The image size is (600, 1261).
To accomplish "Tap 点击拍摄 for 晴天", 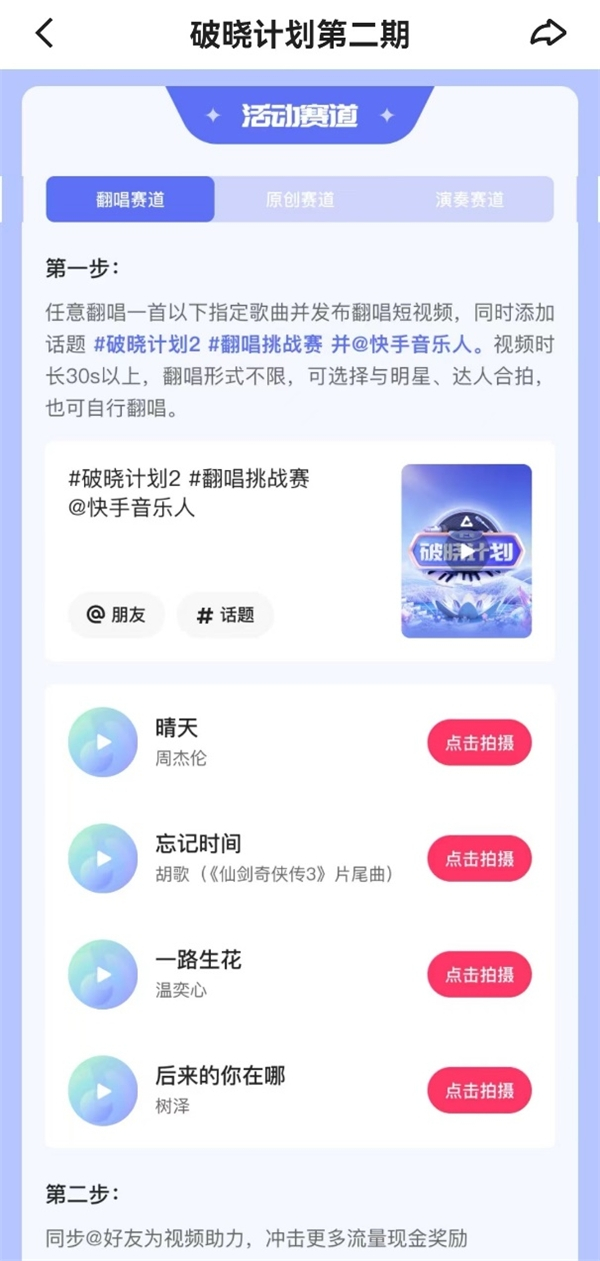I will [479, 742].
